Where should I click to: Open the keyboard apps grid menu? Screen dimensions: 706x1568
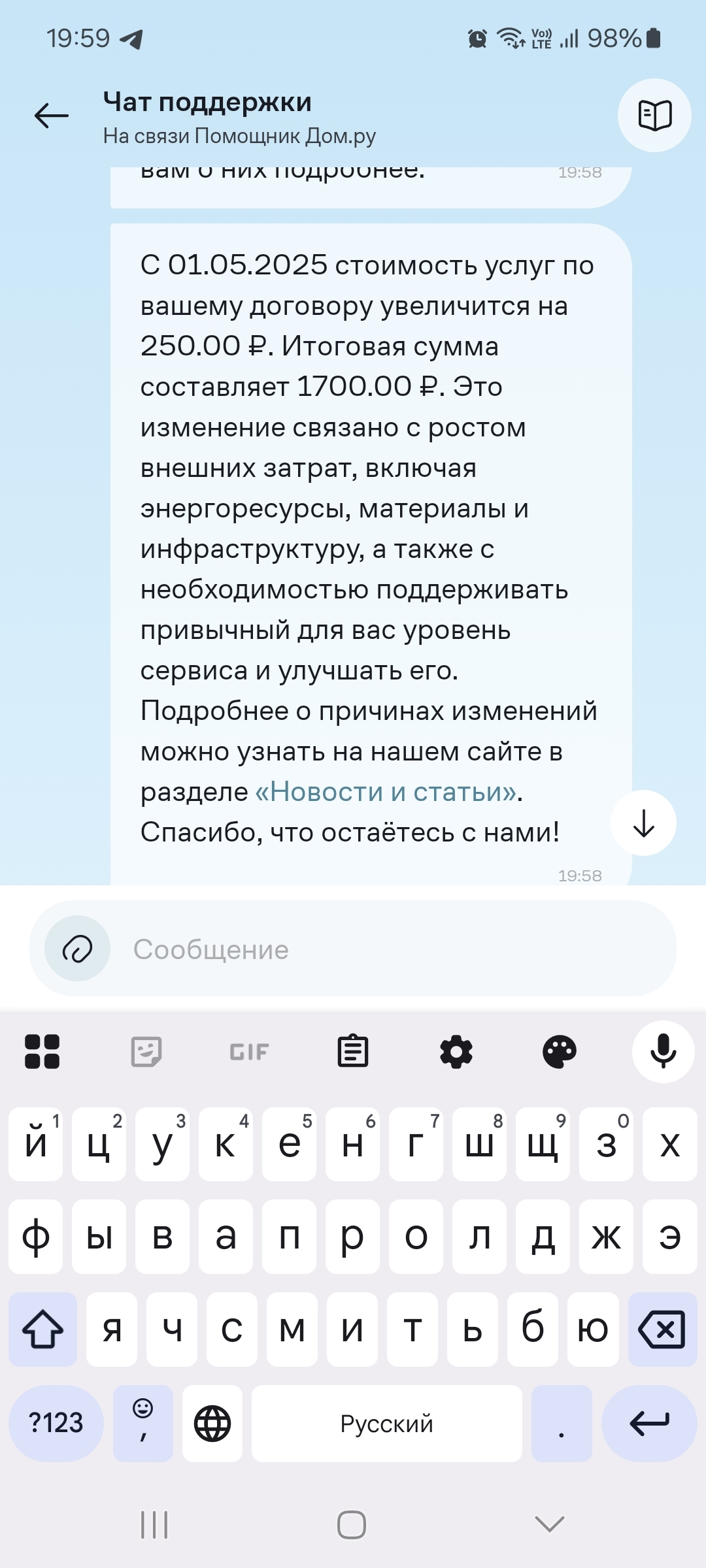pos(42,1052)
